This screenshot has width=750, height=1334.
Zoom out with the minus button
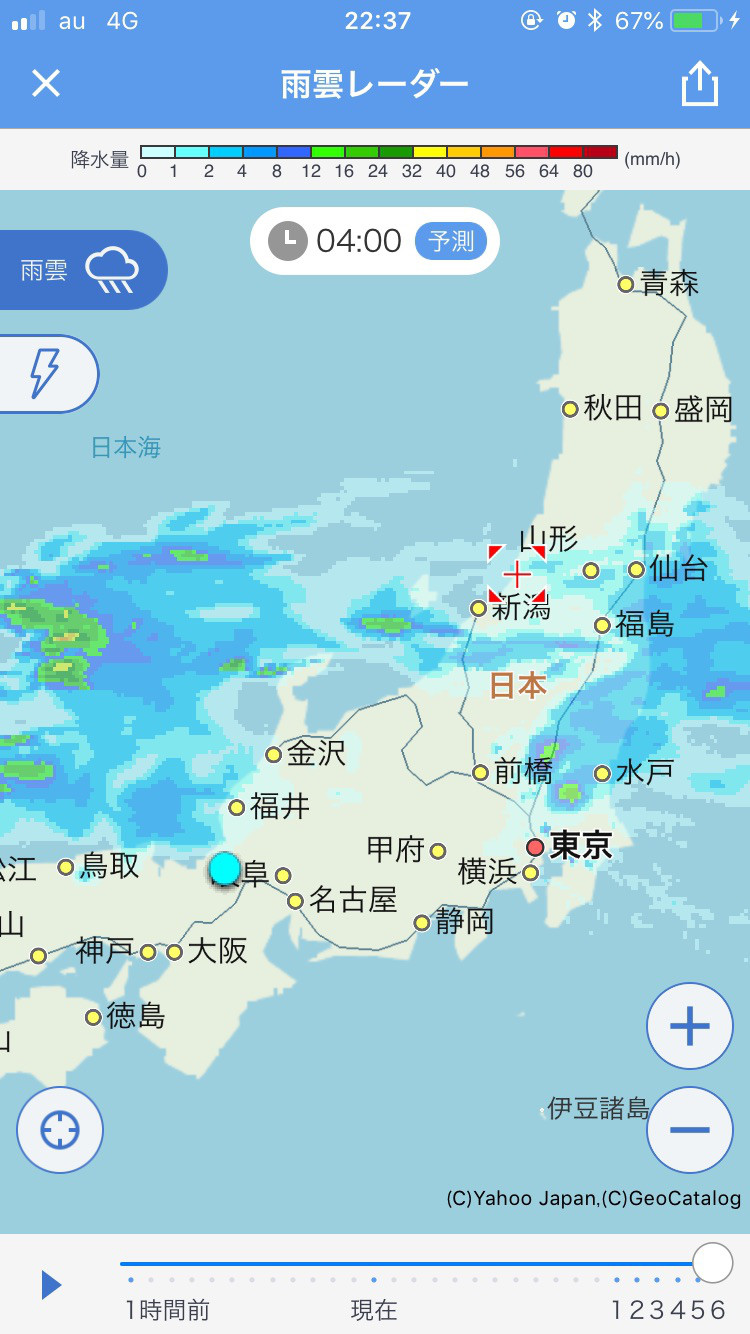point(690,1130)
